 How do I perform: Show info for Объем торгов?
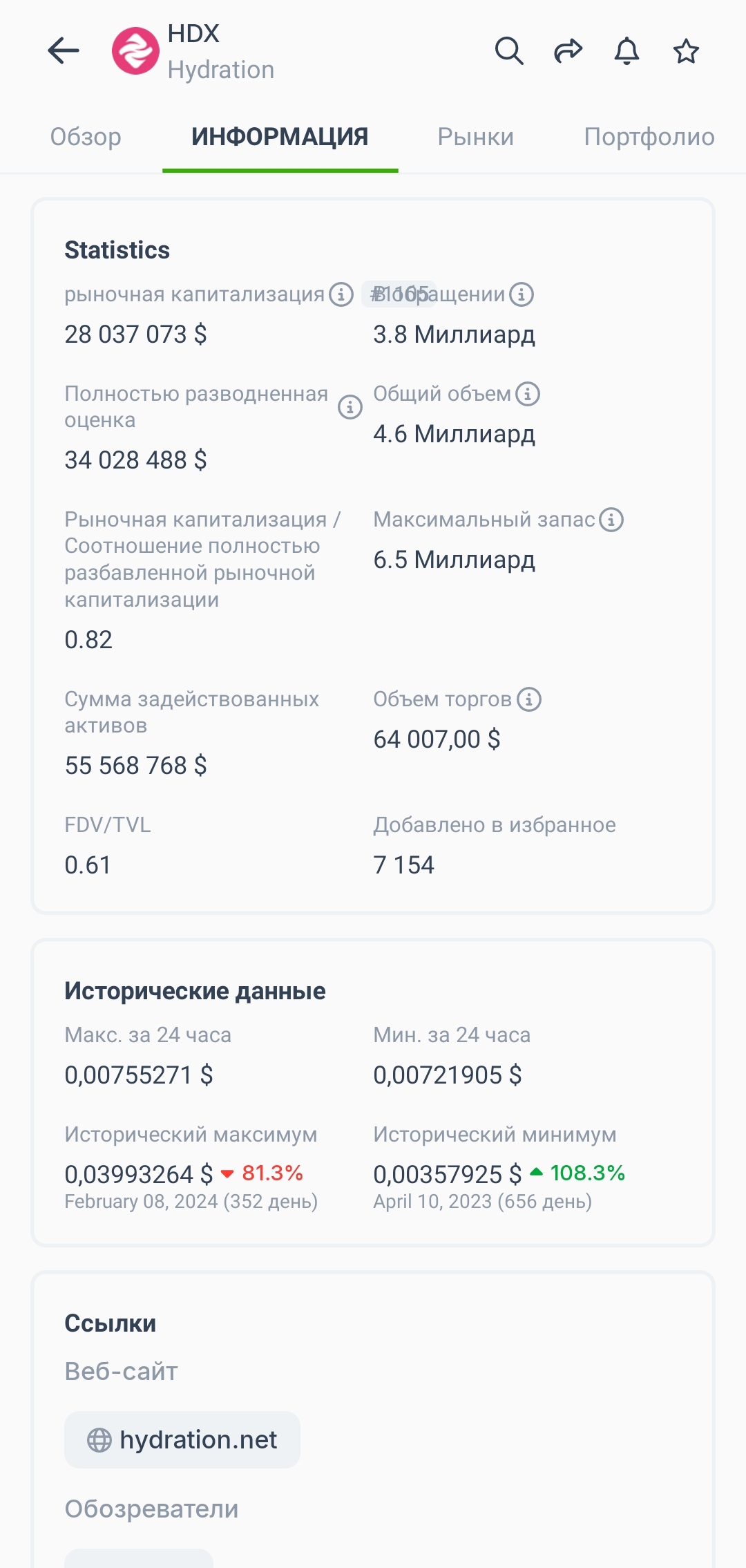click(529, 699)
